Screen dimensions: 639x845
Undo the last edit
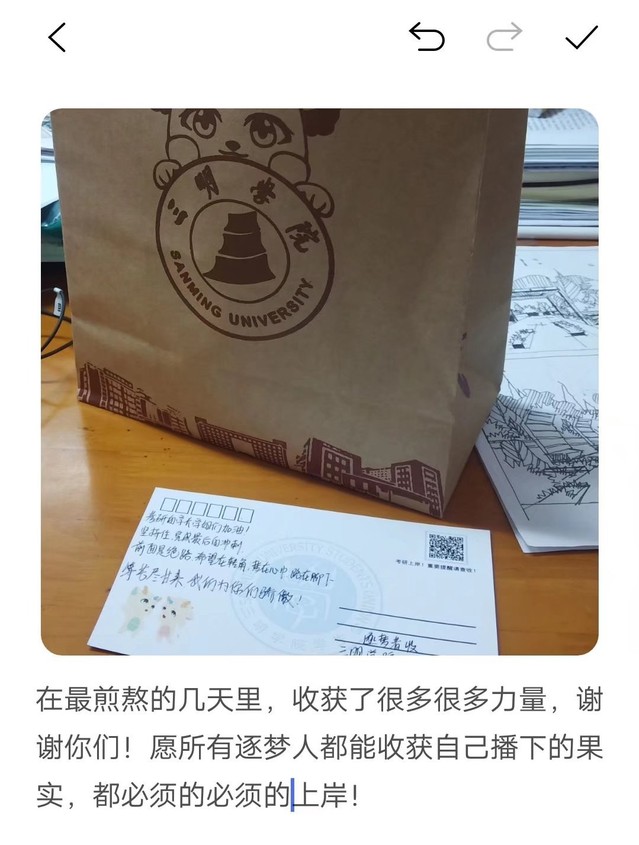427,38
